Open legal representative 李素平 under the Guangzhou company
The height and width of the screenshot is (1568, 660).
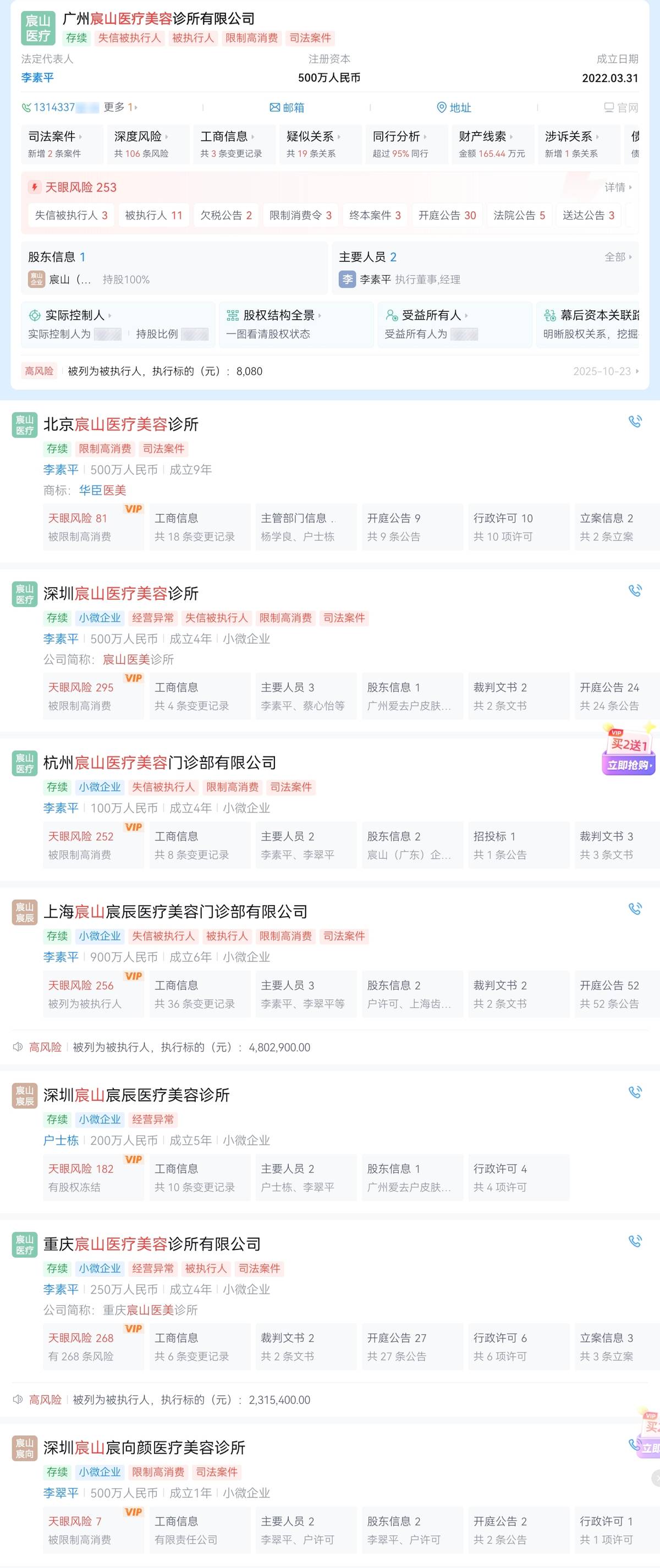(x=38, y=78)
